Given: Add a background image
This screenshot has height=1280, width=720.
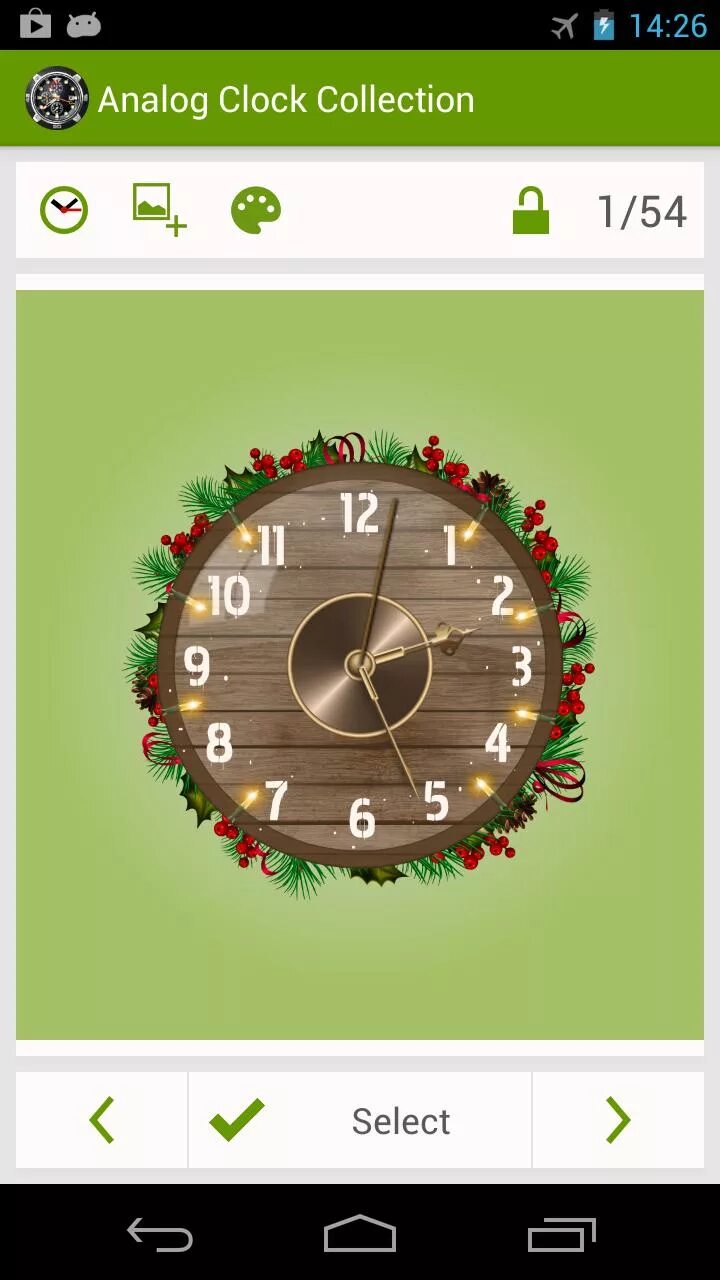Looking at the screenshot, I should click(160, 210).
